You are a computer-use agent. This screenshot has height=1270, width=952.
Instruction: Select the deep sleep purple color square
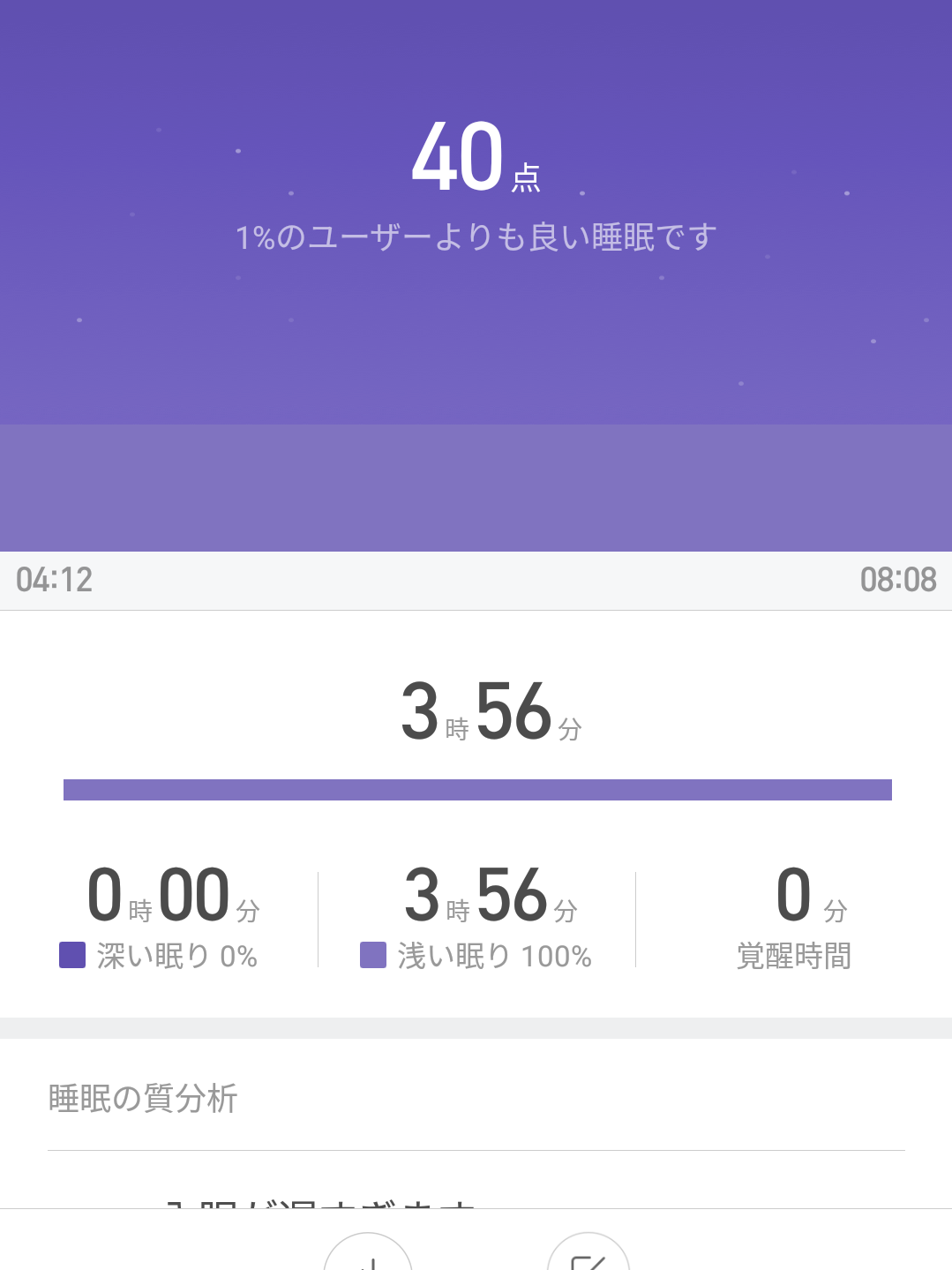tap(71, 955)
